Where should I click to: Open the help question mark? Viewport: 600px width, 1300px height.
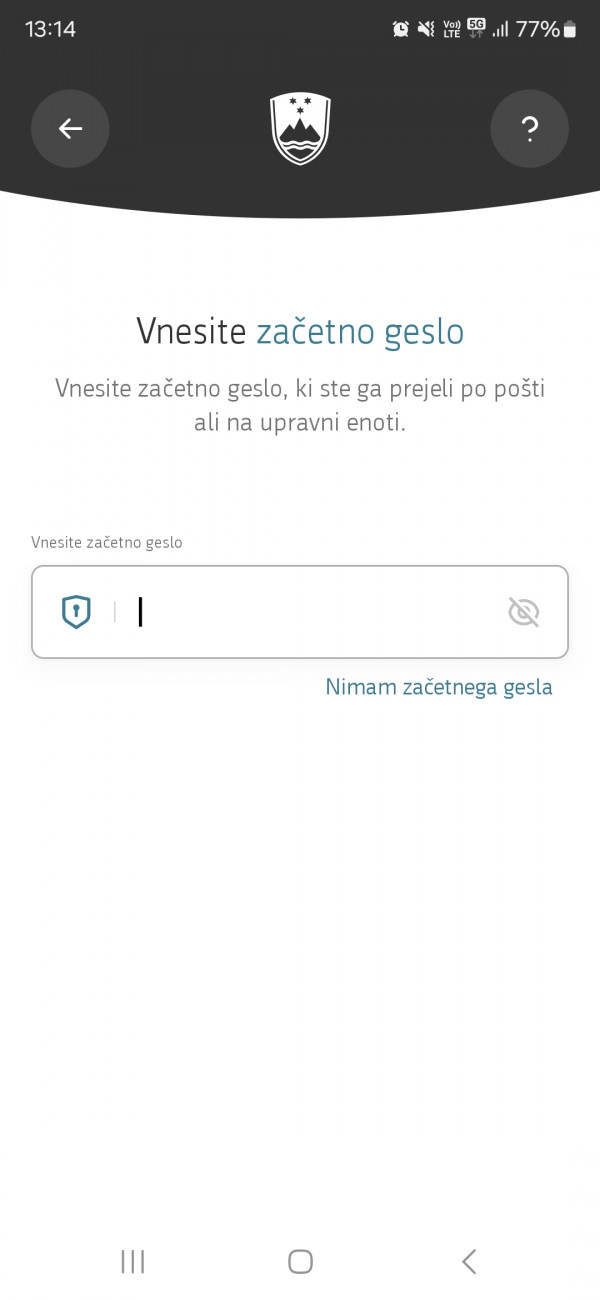(529, 128)
